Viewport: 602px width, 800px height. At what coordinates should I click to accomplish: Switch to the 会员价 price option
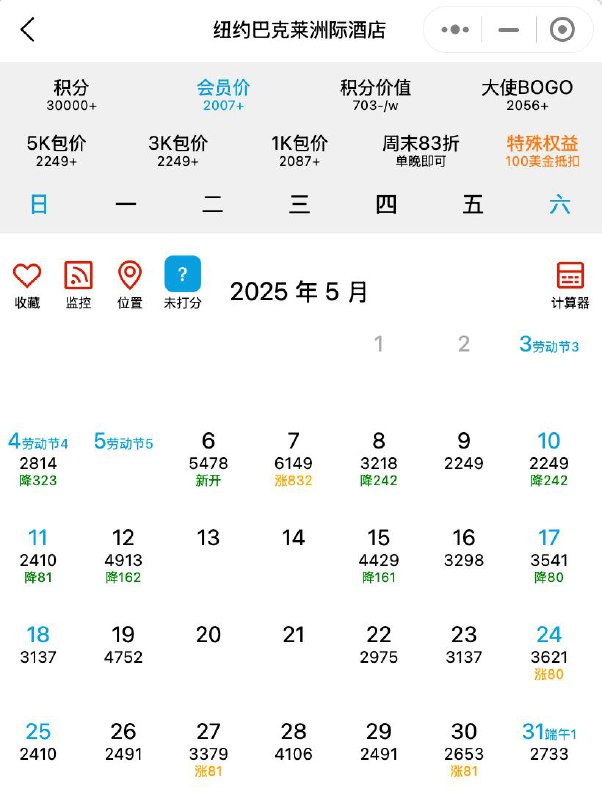pos(223,95)
